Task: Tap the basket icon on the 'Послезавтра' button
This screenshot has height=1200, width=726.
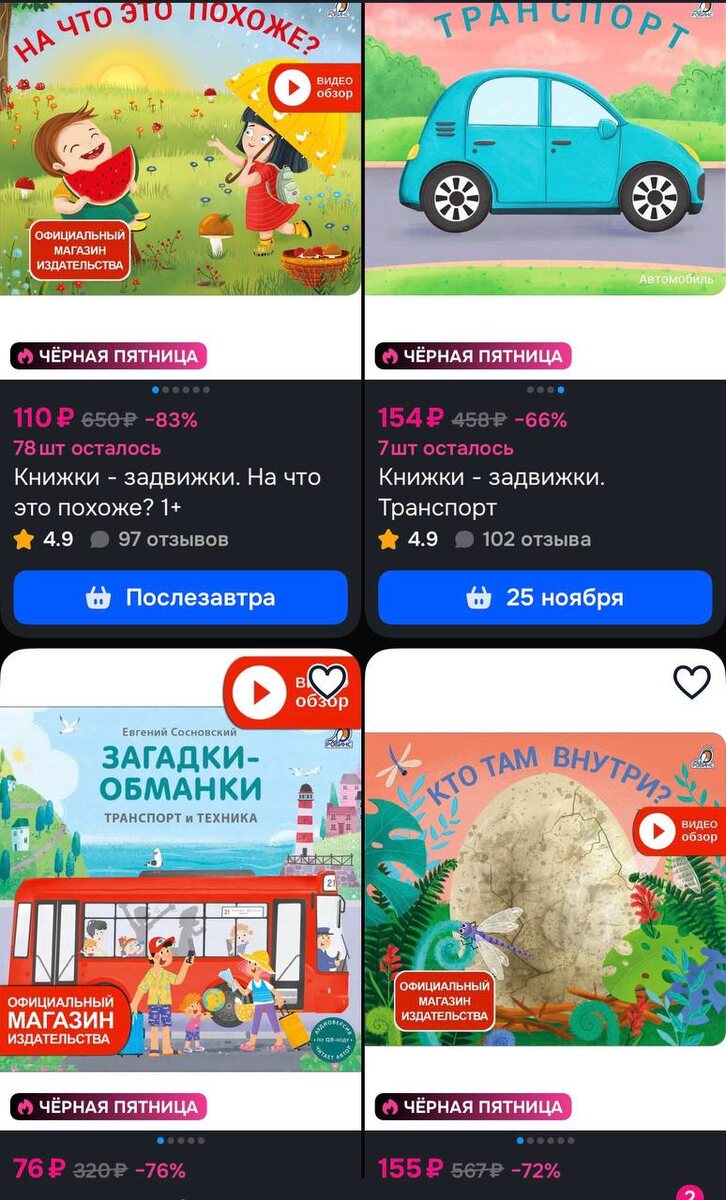Action: click(x=99, y=597)
